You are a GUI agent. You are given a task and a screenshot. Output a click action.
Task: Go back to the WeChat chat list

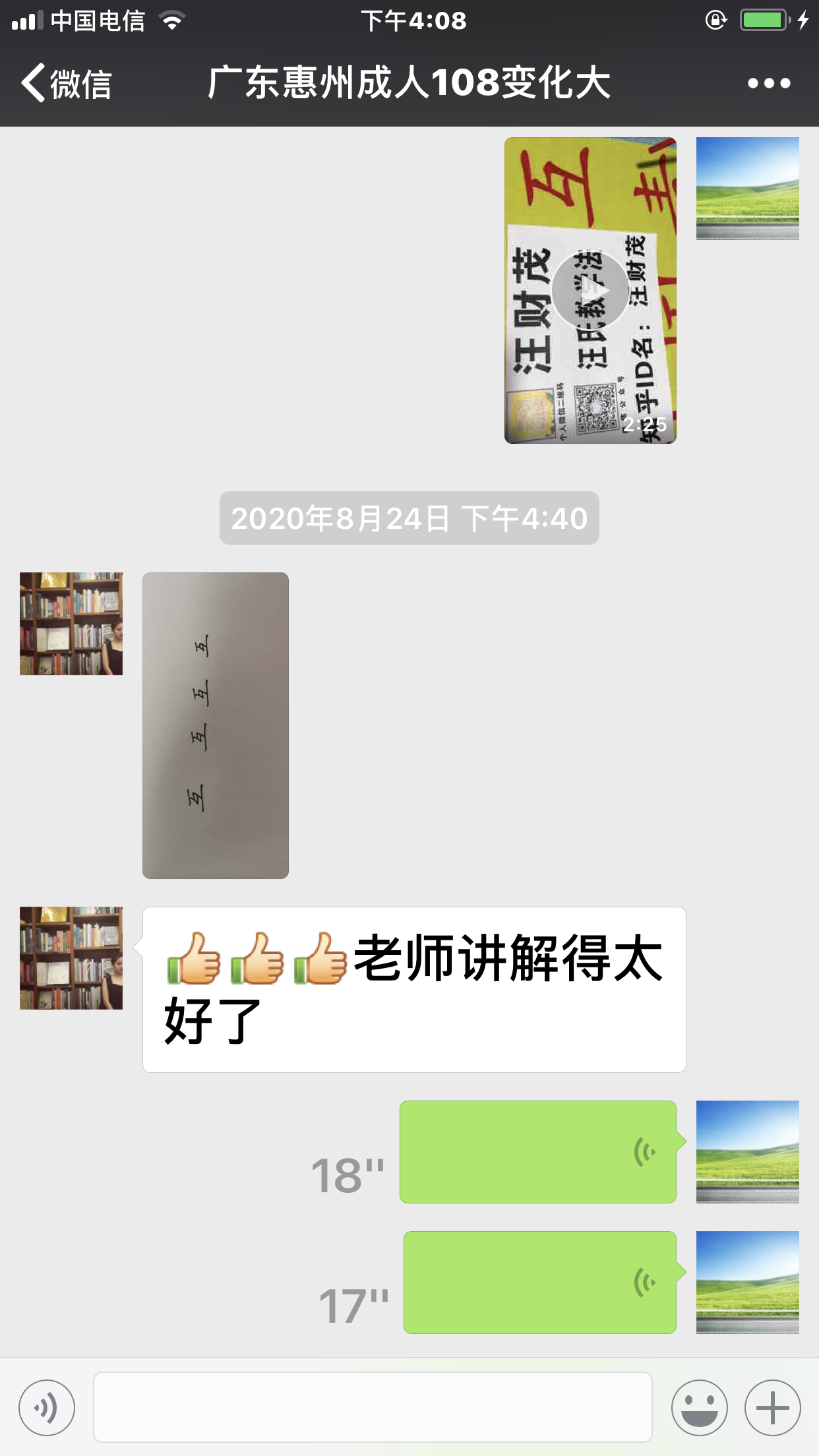pyautogui.click(x=66, y=84)
